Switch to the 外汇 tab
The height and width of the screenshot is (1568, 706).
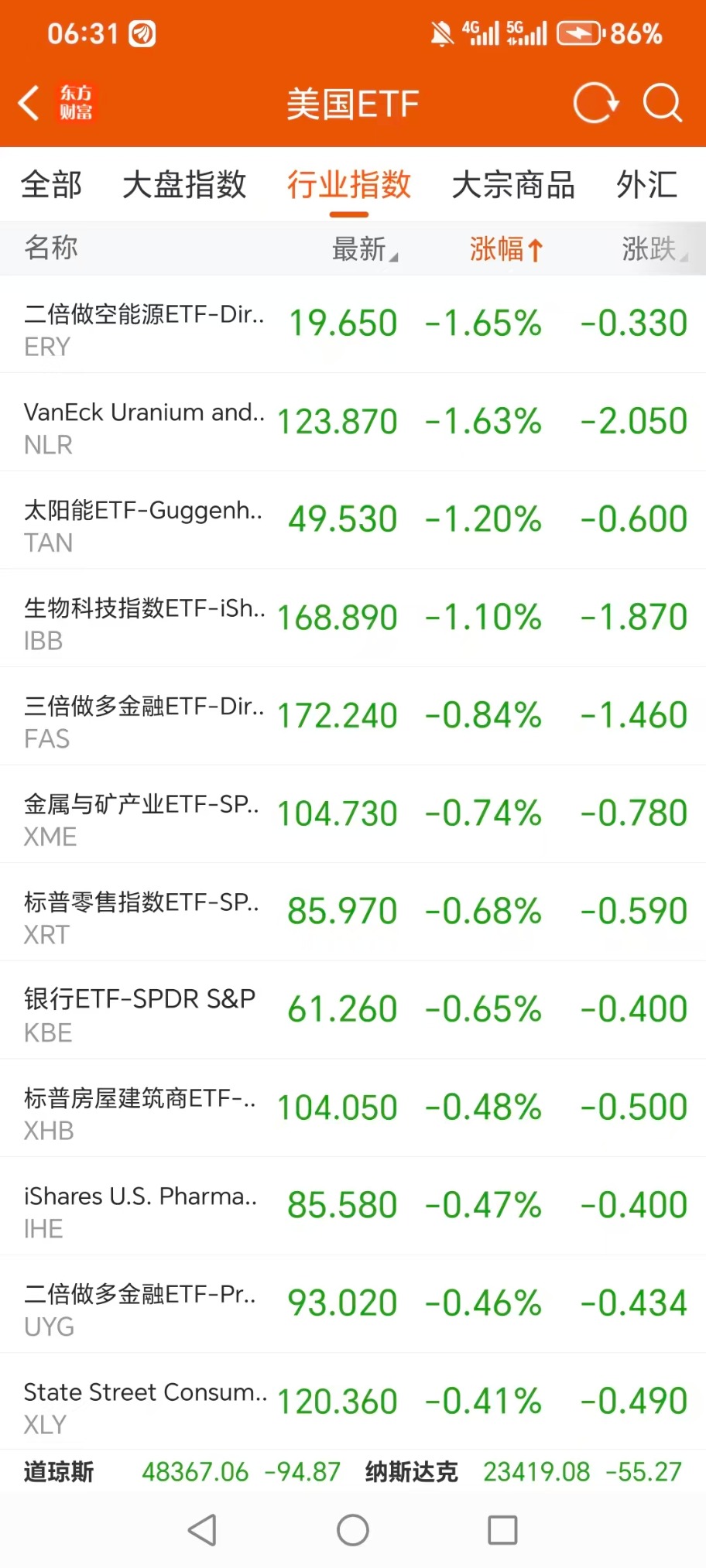tap(646, 185)
